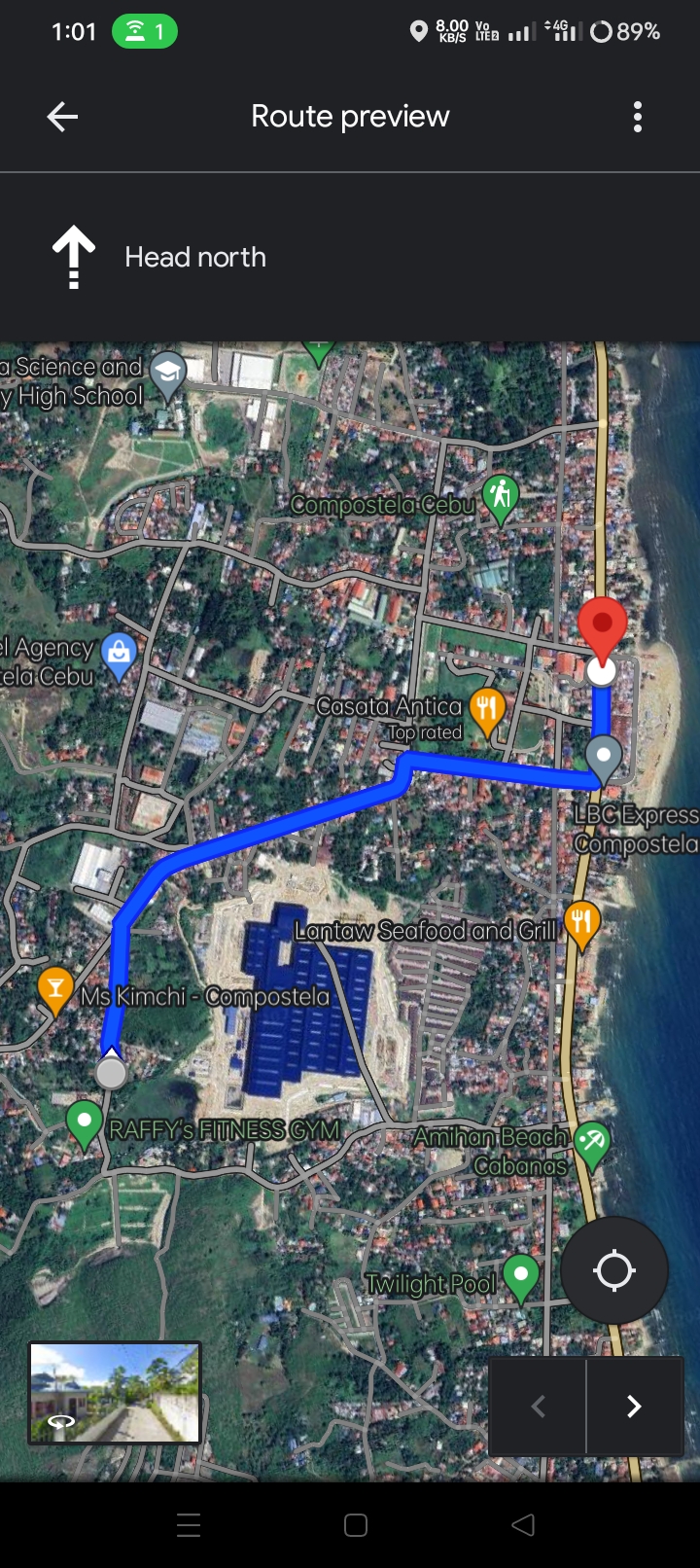Select Ms Kimchi - Compostela marker
The image size is (700, 1568).
[55, 988]
